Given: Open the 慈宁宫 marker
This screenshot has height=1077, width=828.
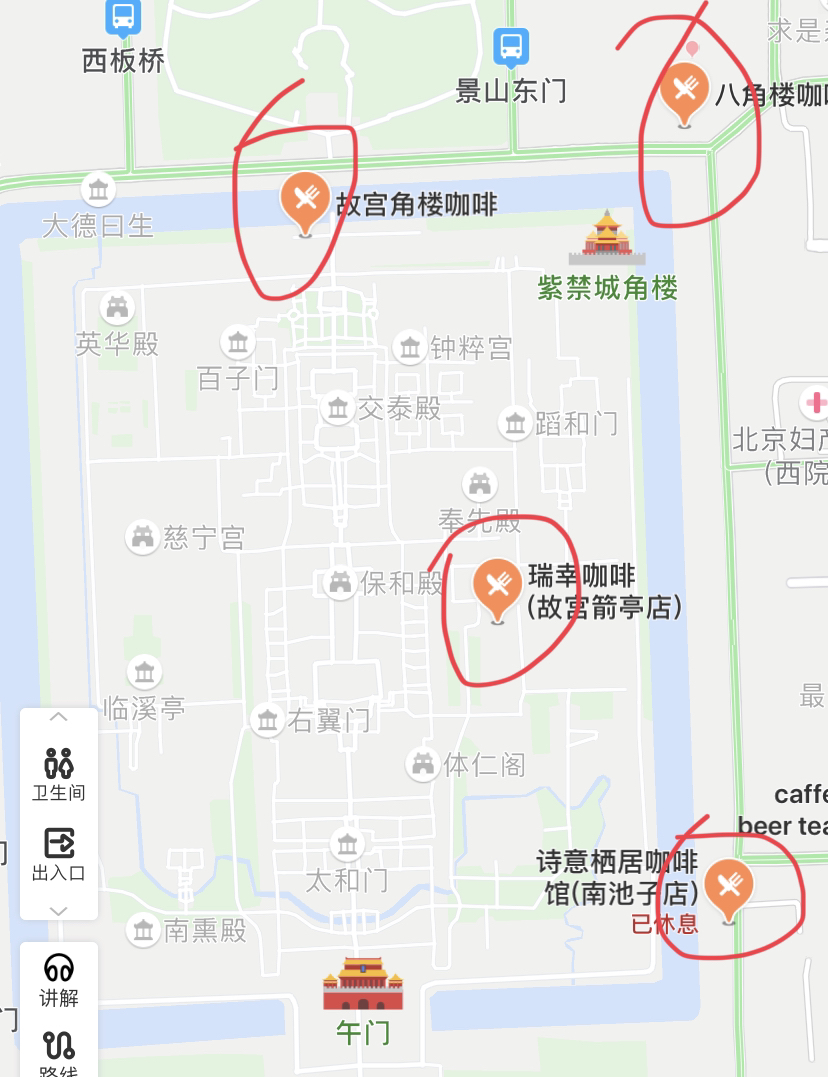Looking at the screenshot, I should 144,537.
